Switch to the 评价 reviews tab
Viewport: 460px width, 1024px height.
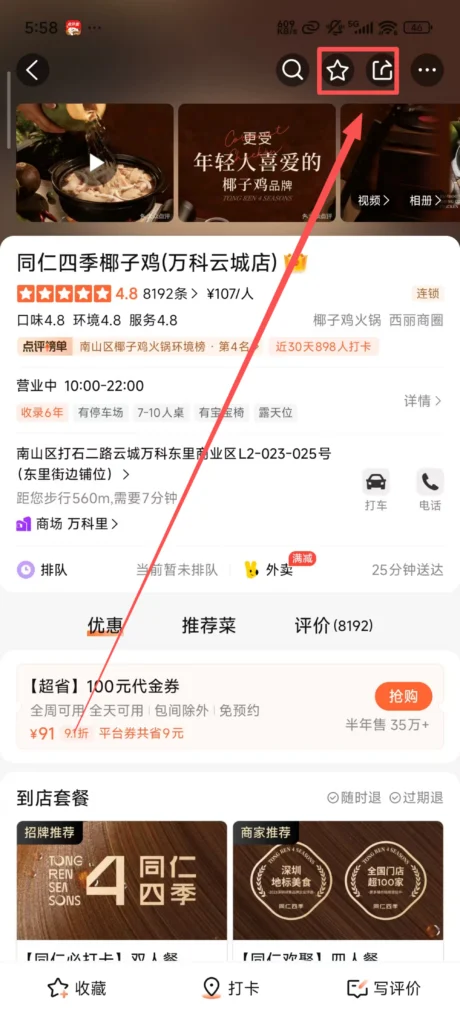(333, 626)
